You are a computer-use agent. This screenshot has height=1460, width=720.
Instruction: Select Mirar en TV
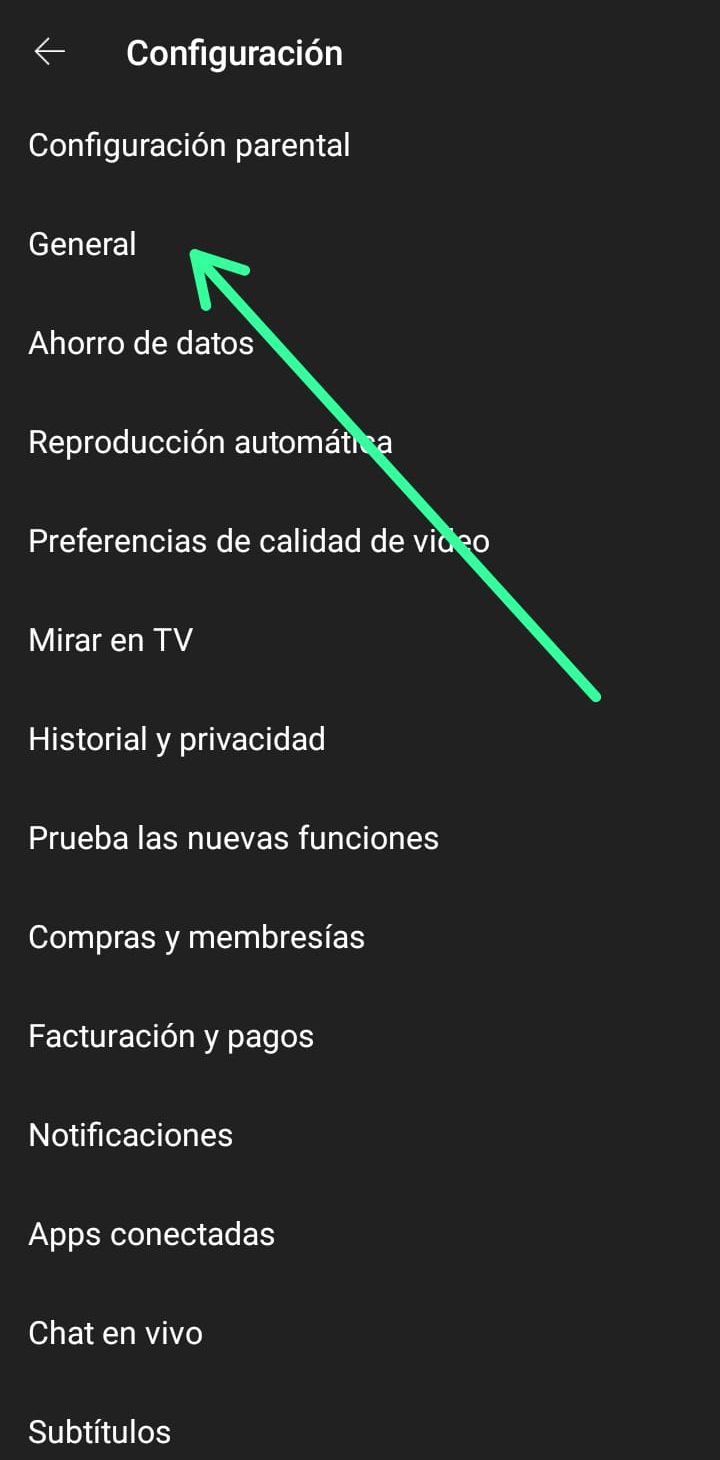pyautogui.click(x=110, y=640)
